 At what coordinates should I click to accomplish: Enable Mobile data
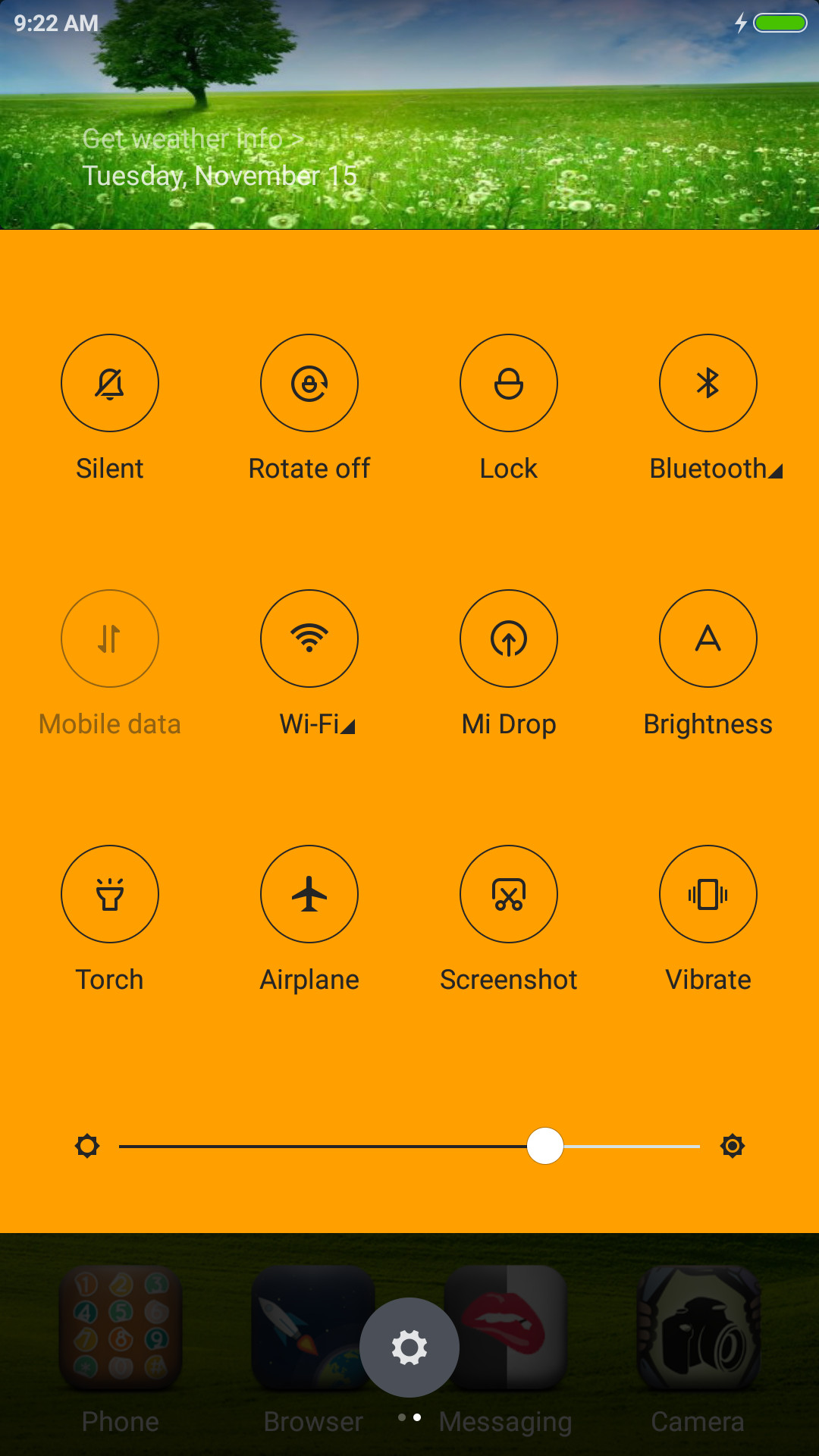110,639
